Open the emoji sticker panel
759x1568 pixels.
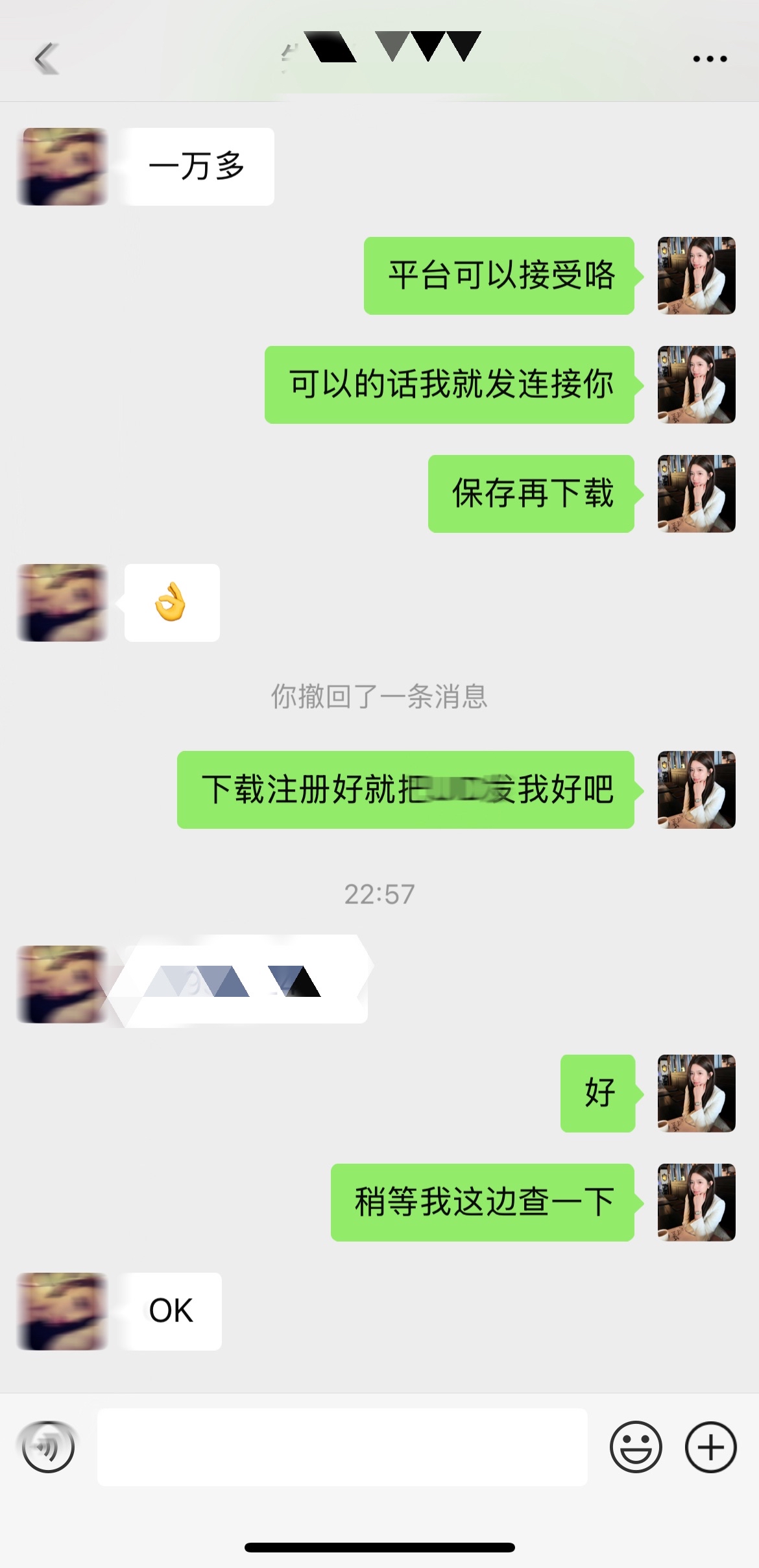click(636, 1447)
